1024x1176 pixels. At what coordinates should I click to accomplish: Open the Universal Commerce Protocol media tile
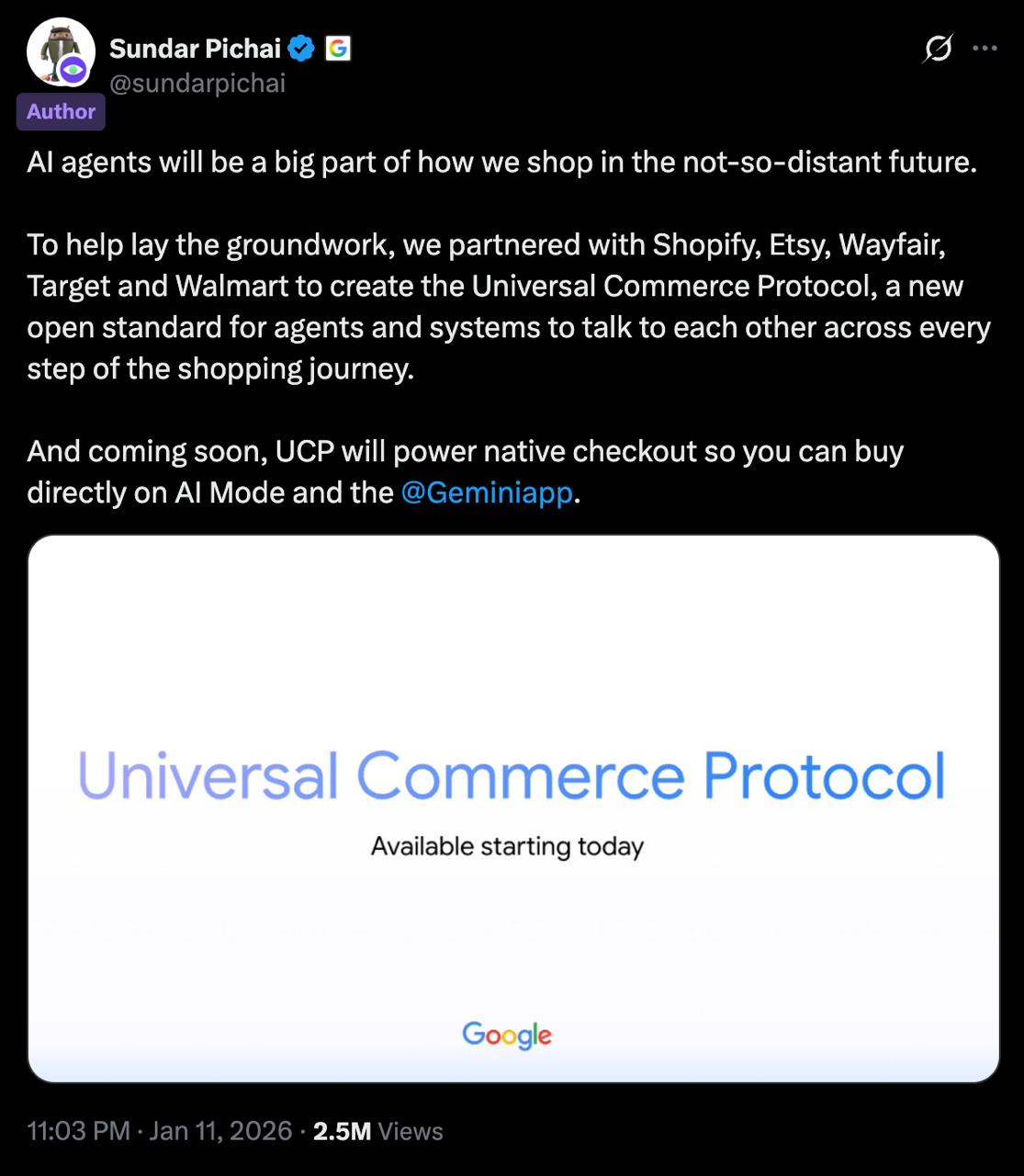pos(512,808)
